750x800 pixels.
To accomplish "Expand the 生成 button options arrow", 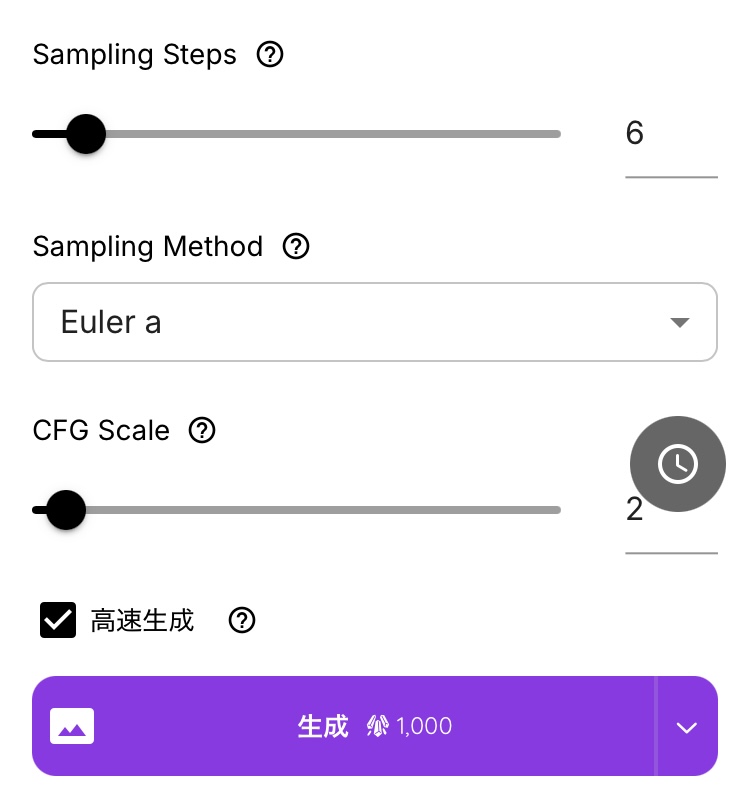I will pyautogui.click(x=686, y=727).
